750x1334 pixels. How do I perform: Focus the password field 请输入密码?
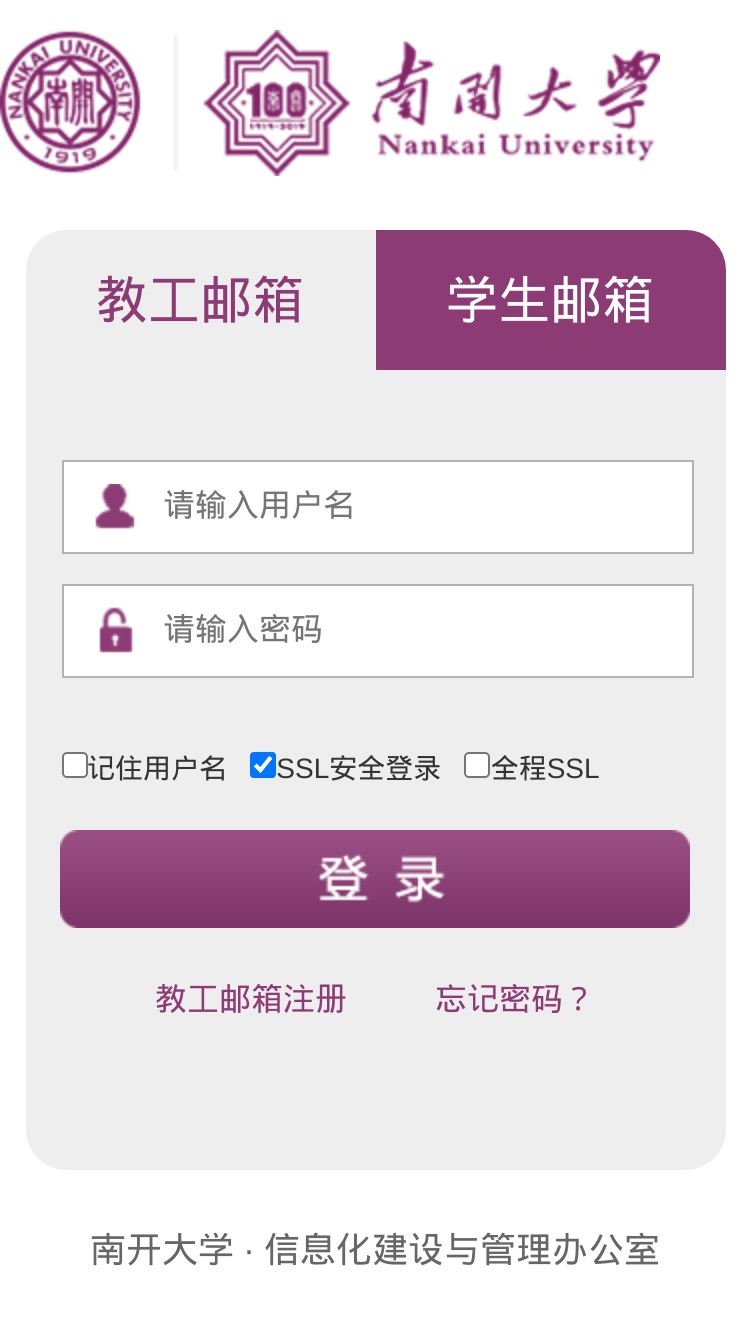[x=378, y=631]
